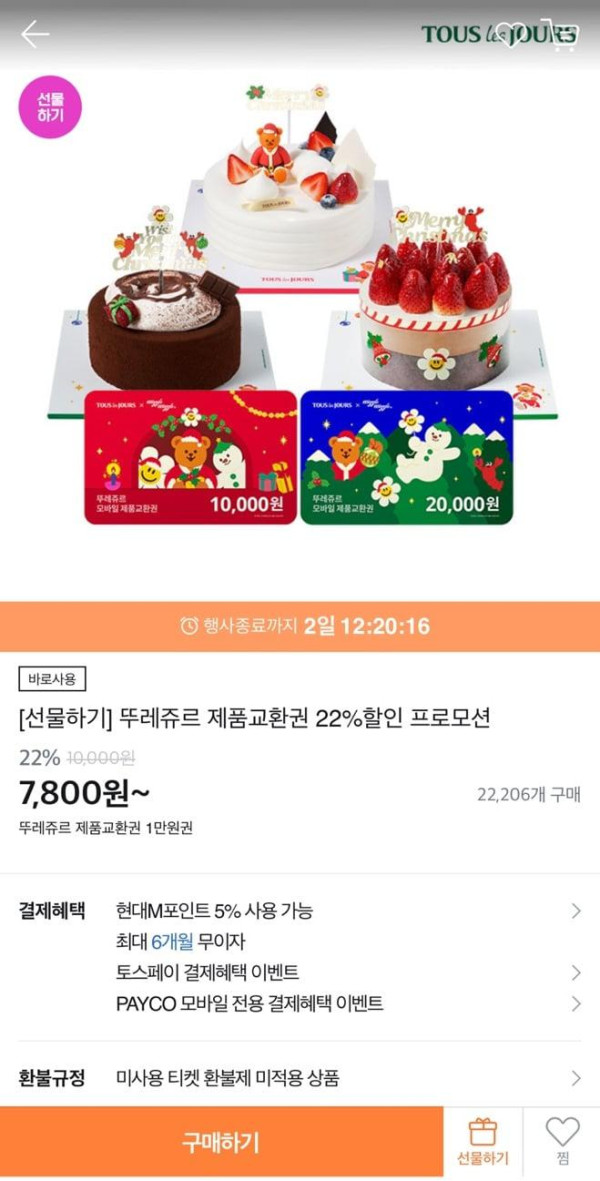The width and height of the screenshot is (600, 1181).
Task: Tap the pink 선물하기 badge
Action: pyautogui.click(x=50, y=107)
